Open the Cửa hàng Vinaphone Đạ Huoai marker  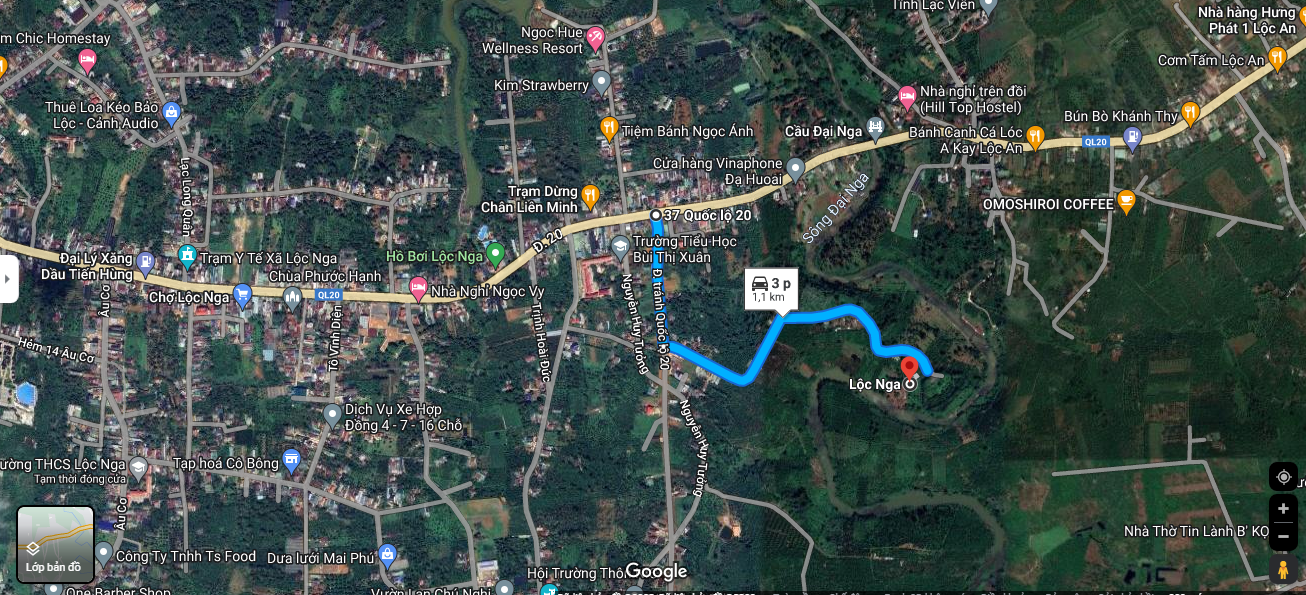pos(795,168)
